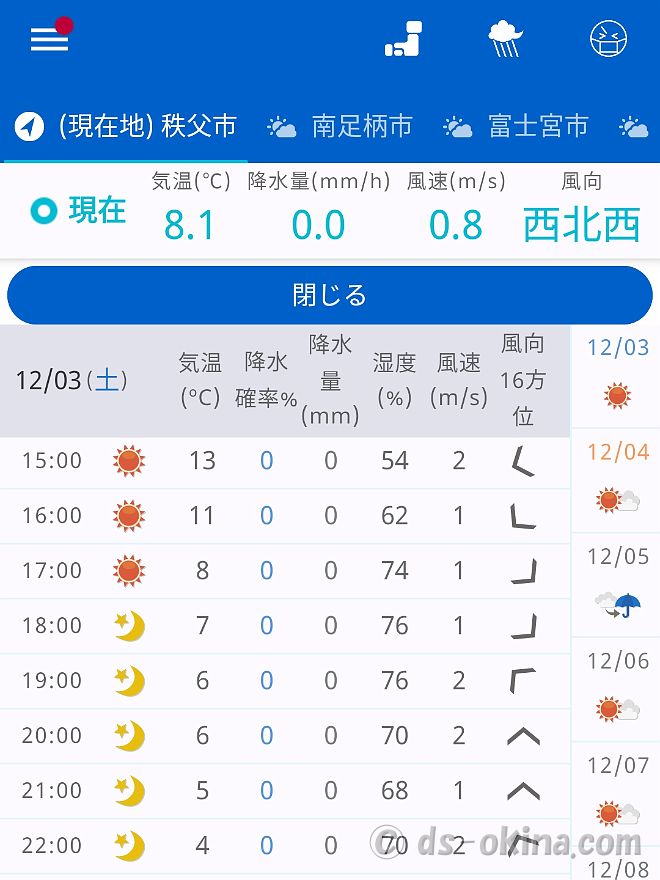Viewport: 660px width, 880px height.
Task: Switch to the 南足柄市 tab
Action: click(x=341, y=127)
